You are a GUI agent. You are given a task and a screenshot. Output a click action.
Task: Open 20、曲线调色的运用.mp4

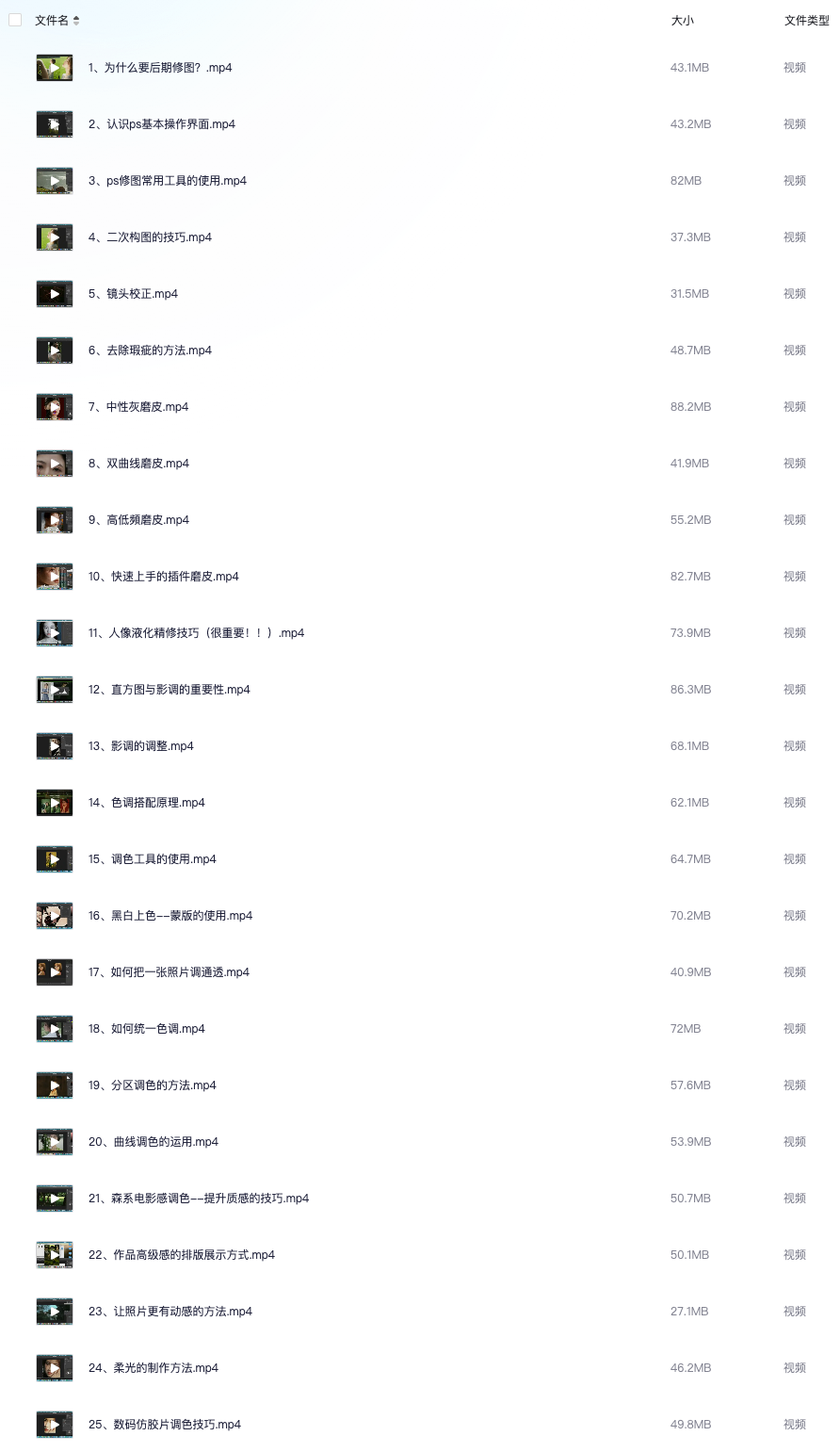[153, 1142]
